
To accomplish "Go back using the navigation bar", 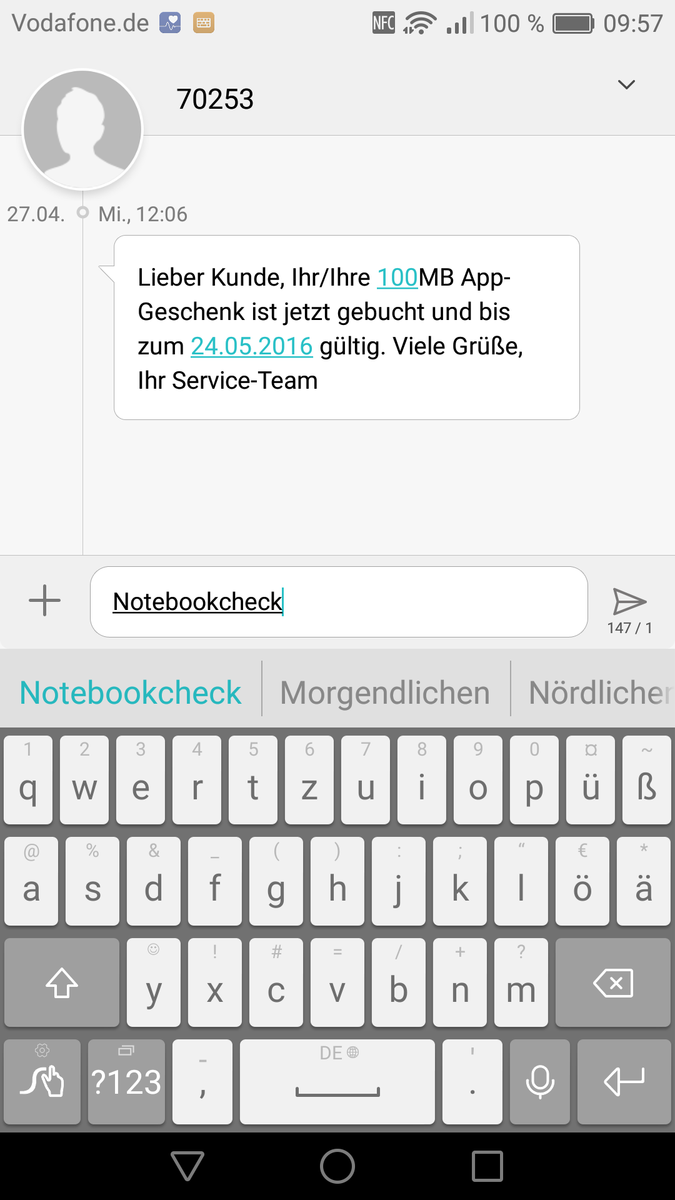I will (187, 1166).
